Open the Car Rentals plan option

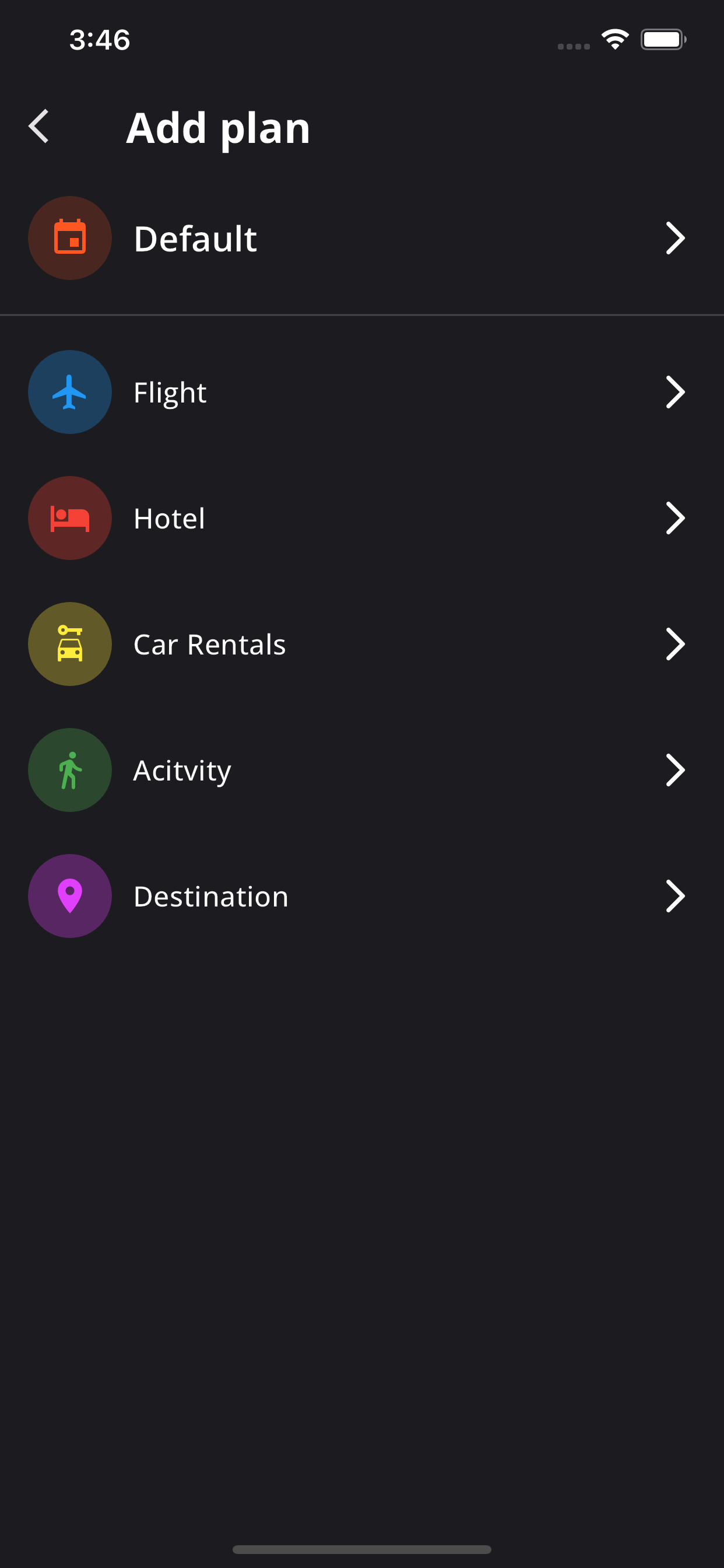point(362,644)
